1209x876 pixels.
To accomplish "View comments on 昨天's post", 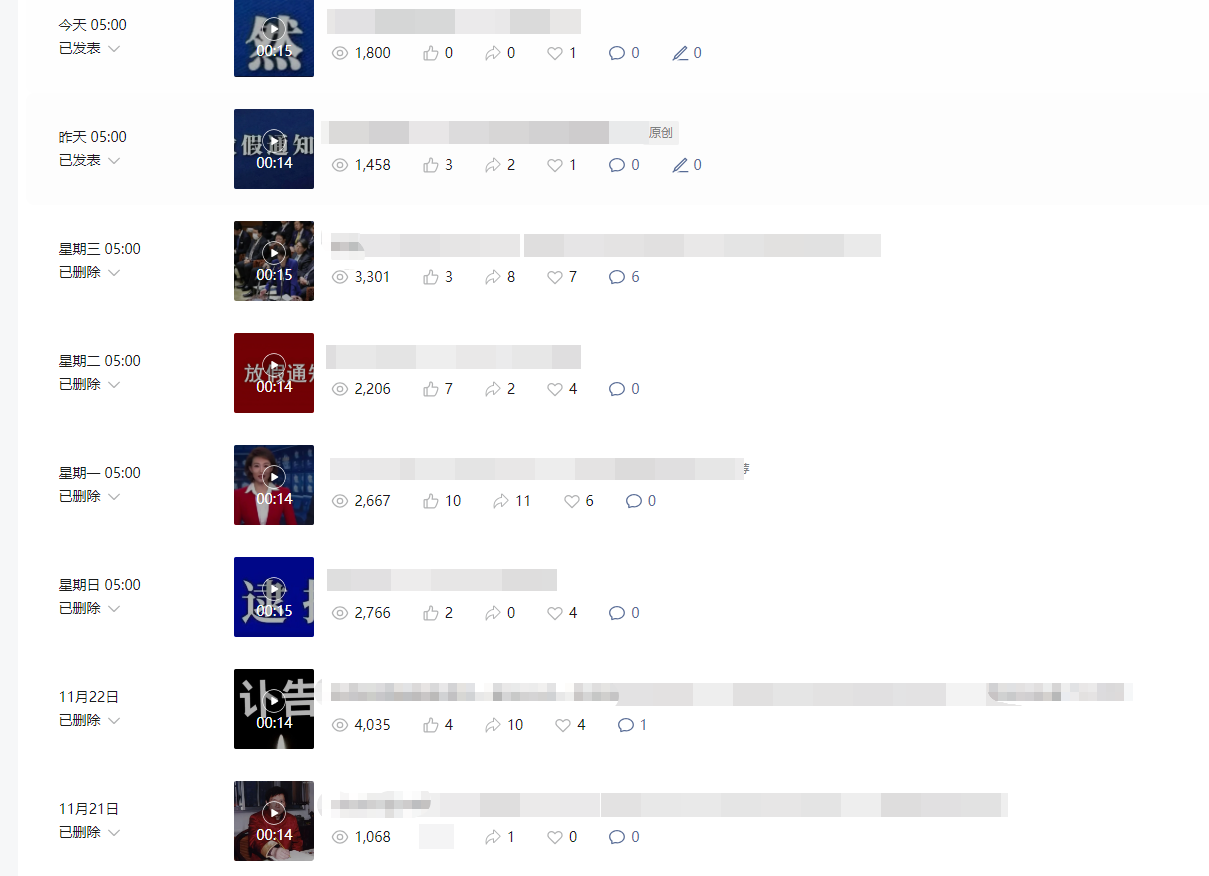I will click(x=617, y=165).
